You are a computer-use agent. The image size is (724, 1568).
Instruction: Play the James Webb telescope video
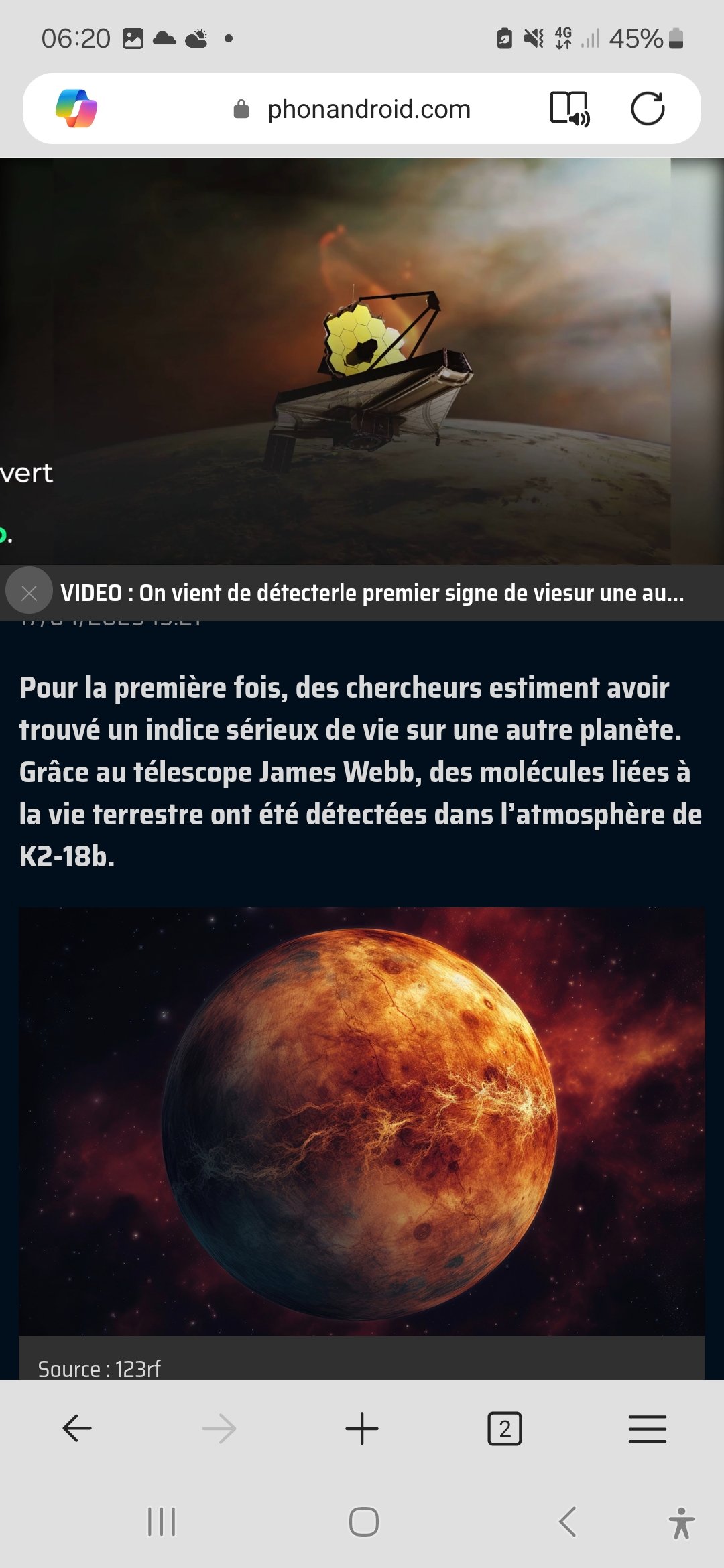tap(362, 362)
